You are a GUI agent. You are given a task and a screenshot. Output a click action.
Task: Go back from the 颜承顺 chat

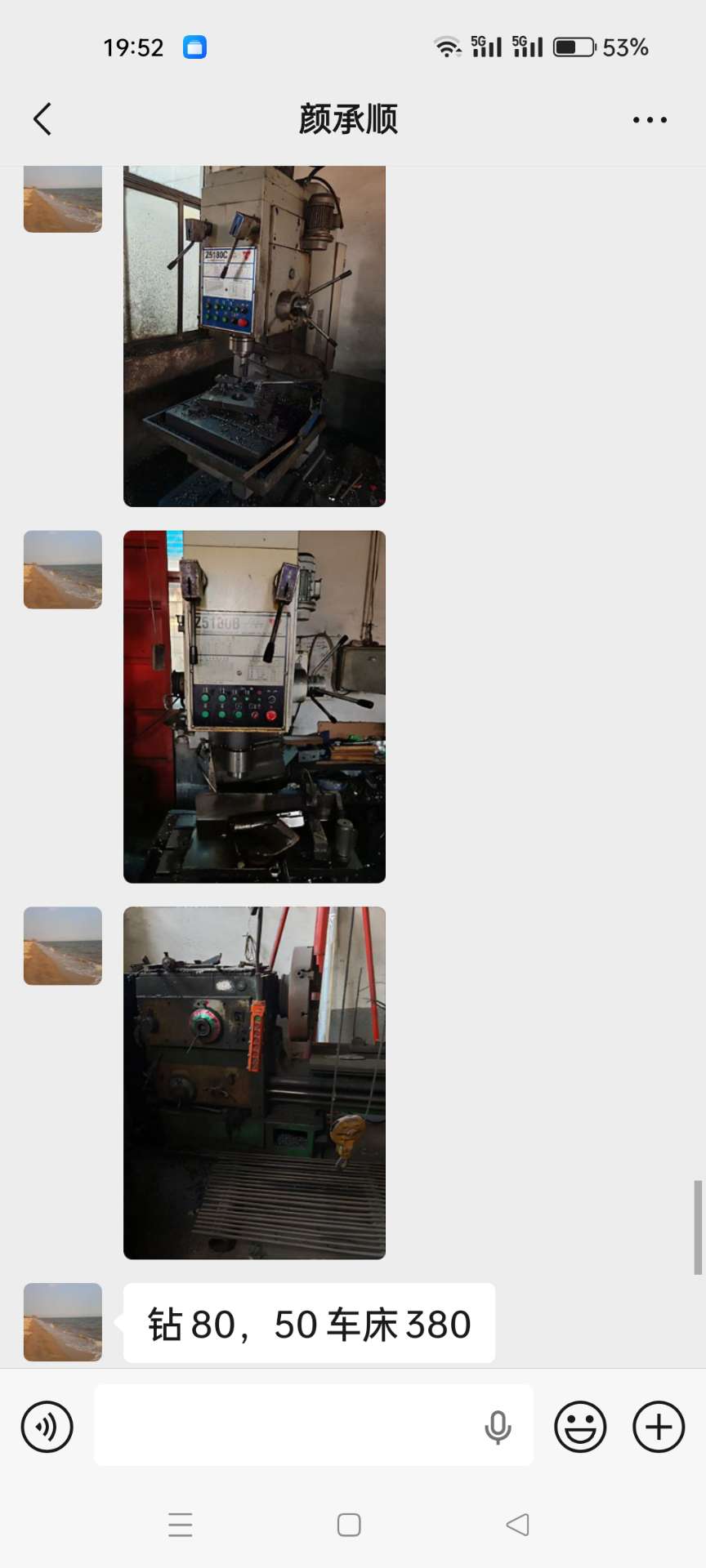(42, 119)
